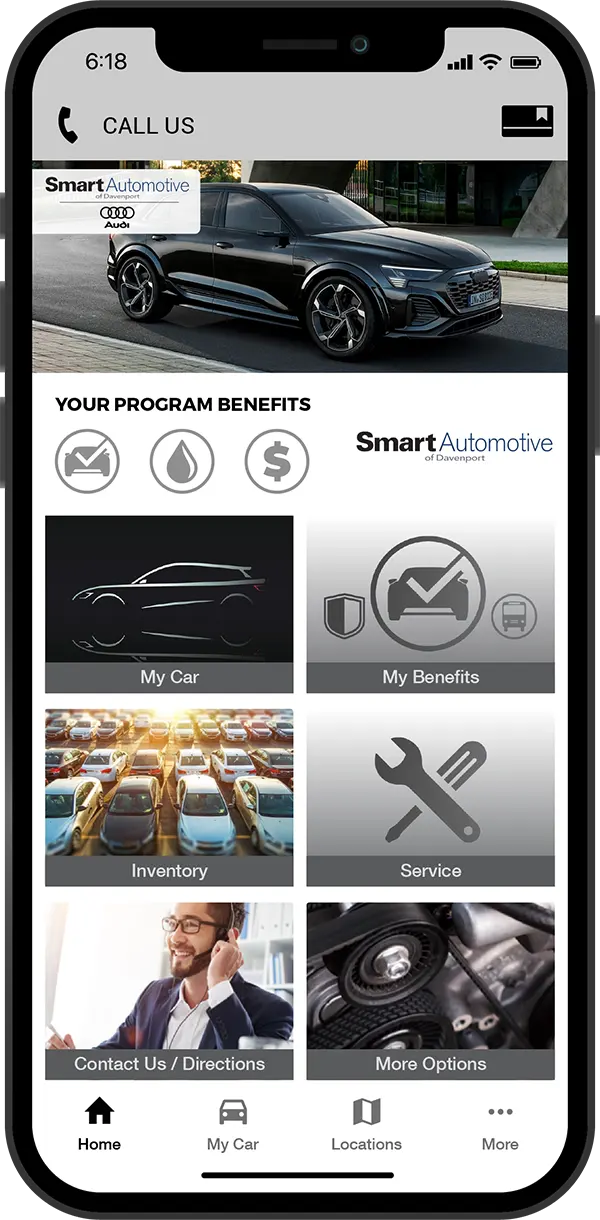Tap the dollar sign benefit icon
600x1220 pixels.
(277, 461)
